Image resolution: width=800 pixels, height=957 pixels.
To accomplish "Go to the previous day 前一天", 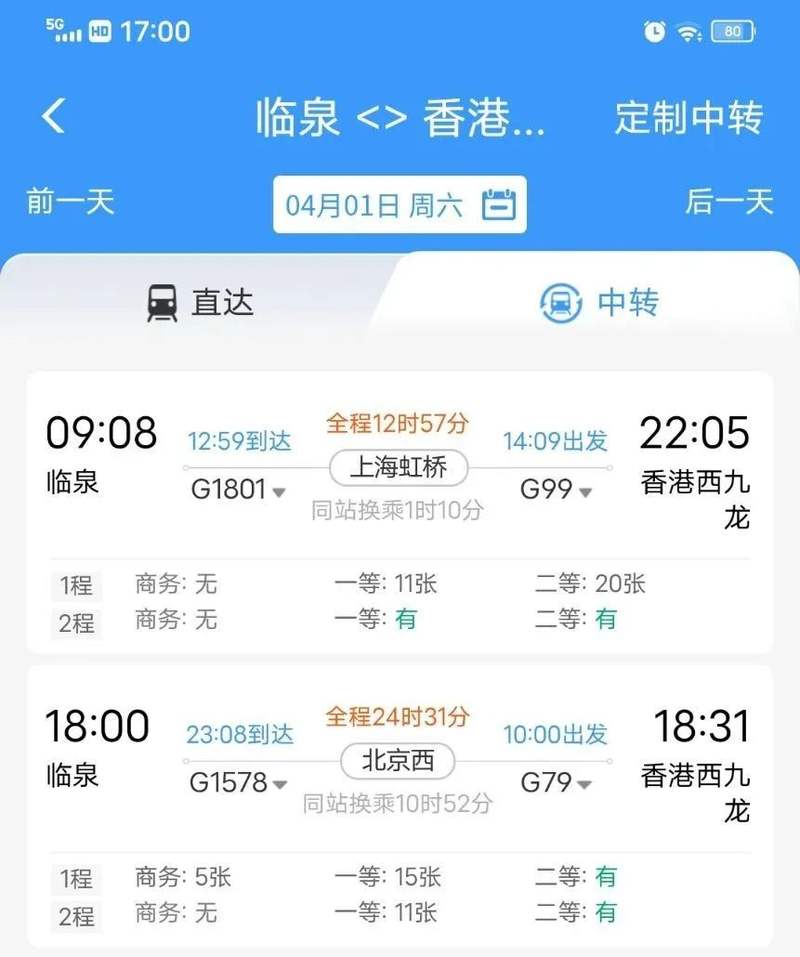I will [x=70, y=202].
